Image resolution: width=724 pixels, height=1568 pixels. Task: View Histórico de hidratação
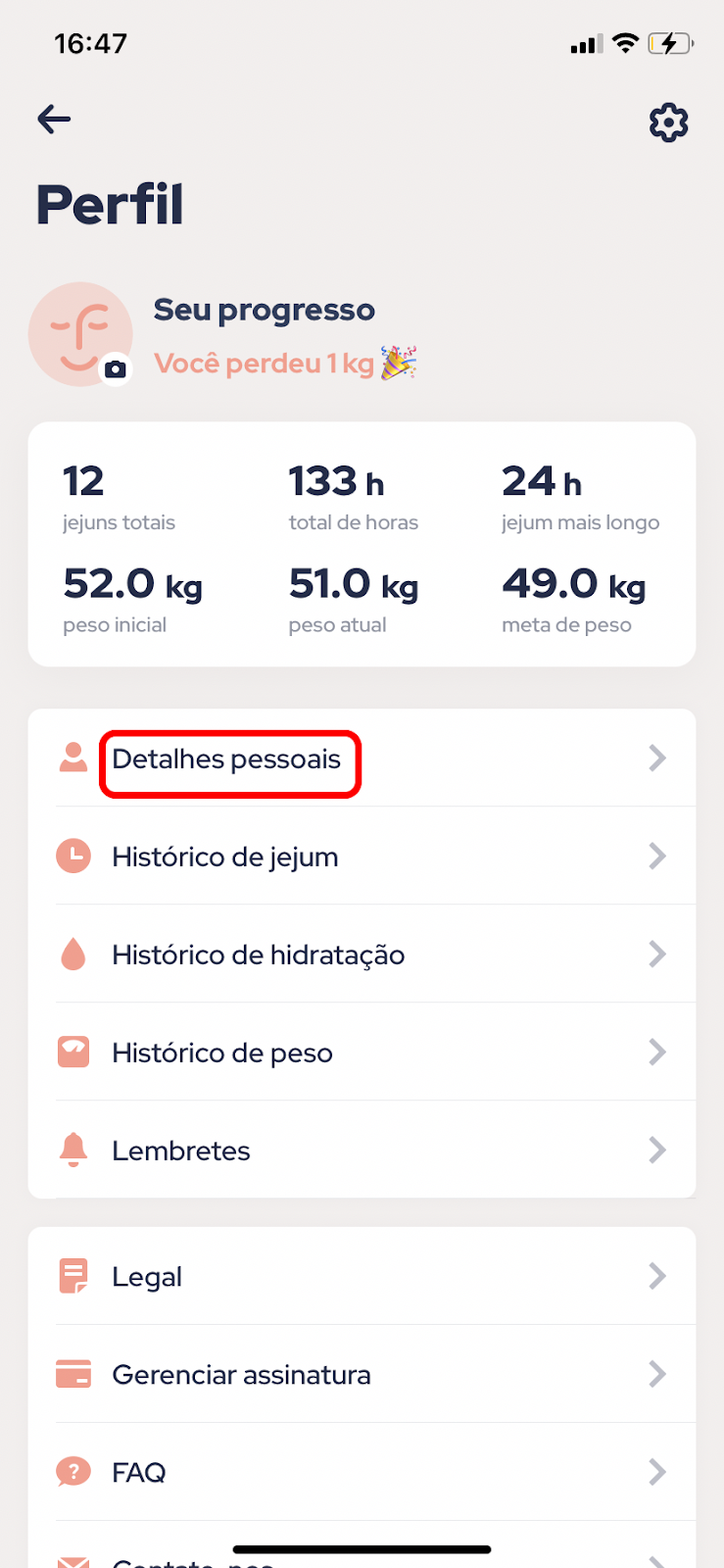[x=362, y=954]
